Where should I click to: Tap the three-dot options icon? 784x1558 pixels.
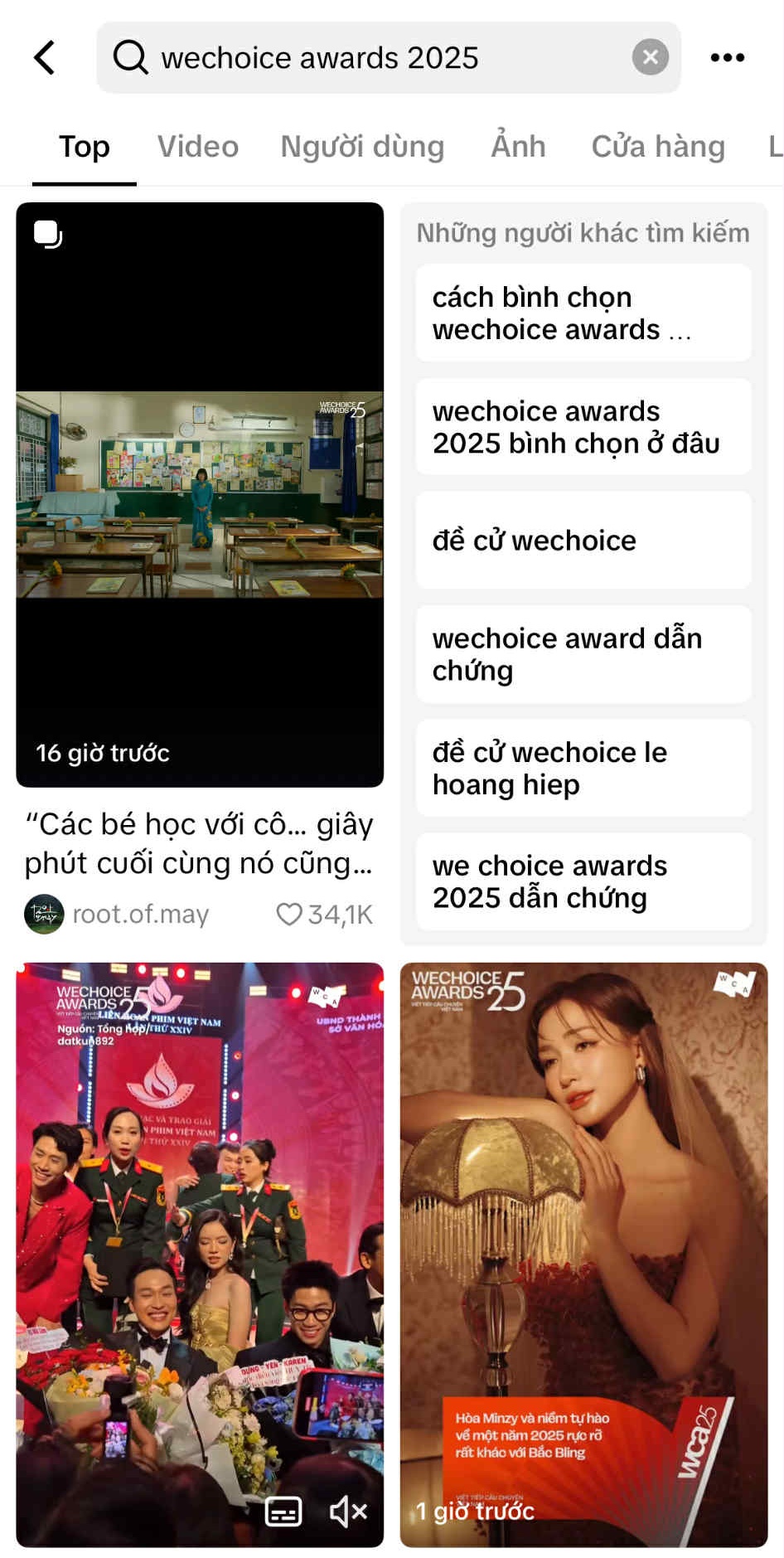[x=727, y=57]
